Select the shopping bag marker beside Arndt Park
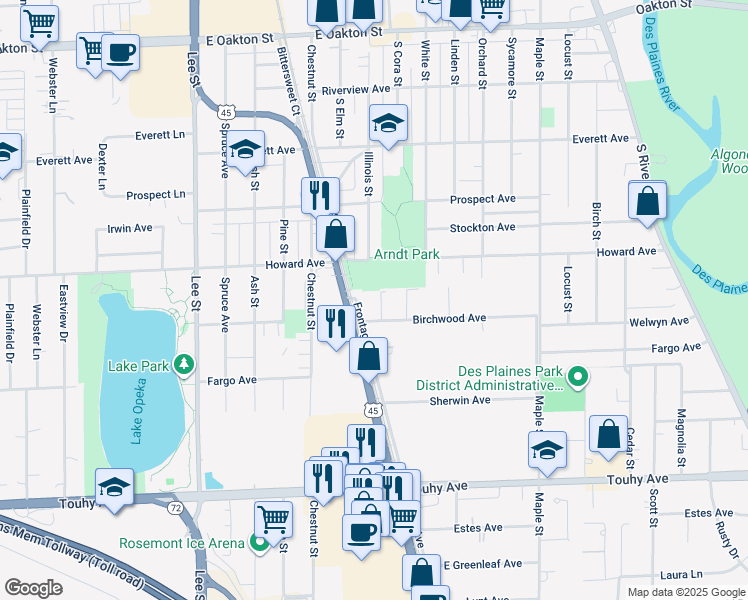The height and width of the screenshot is (600, 748). click(337, 235)
